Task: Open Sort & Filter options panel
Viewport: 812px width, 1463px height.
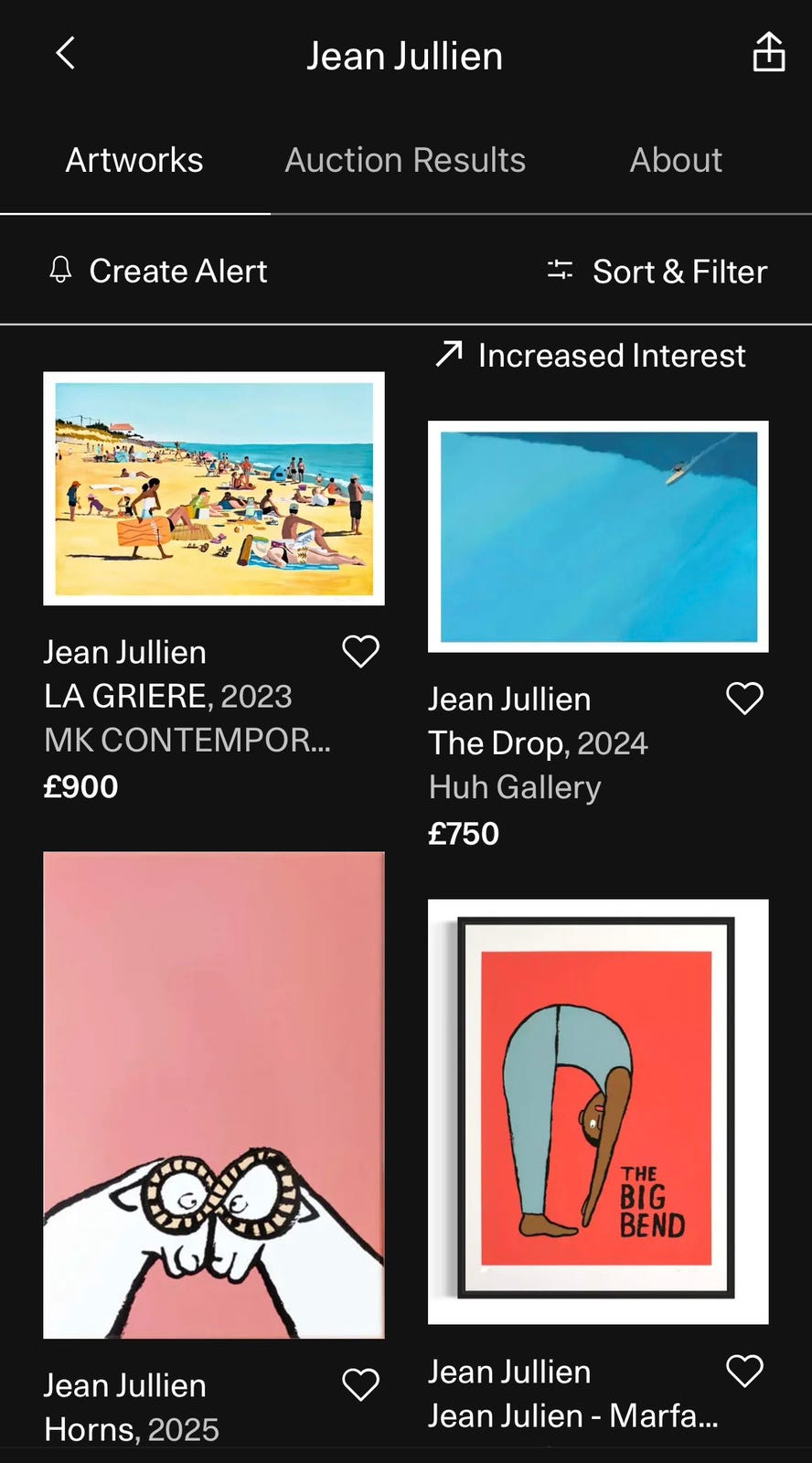Action: click(x=679, y=271)
